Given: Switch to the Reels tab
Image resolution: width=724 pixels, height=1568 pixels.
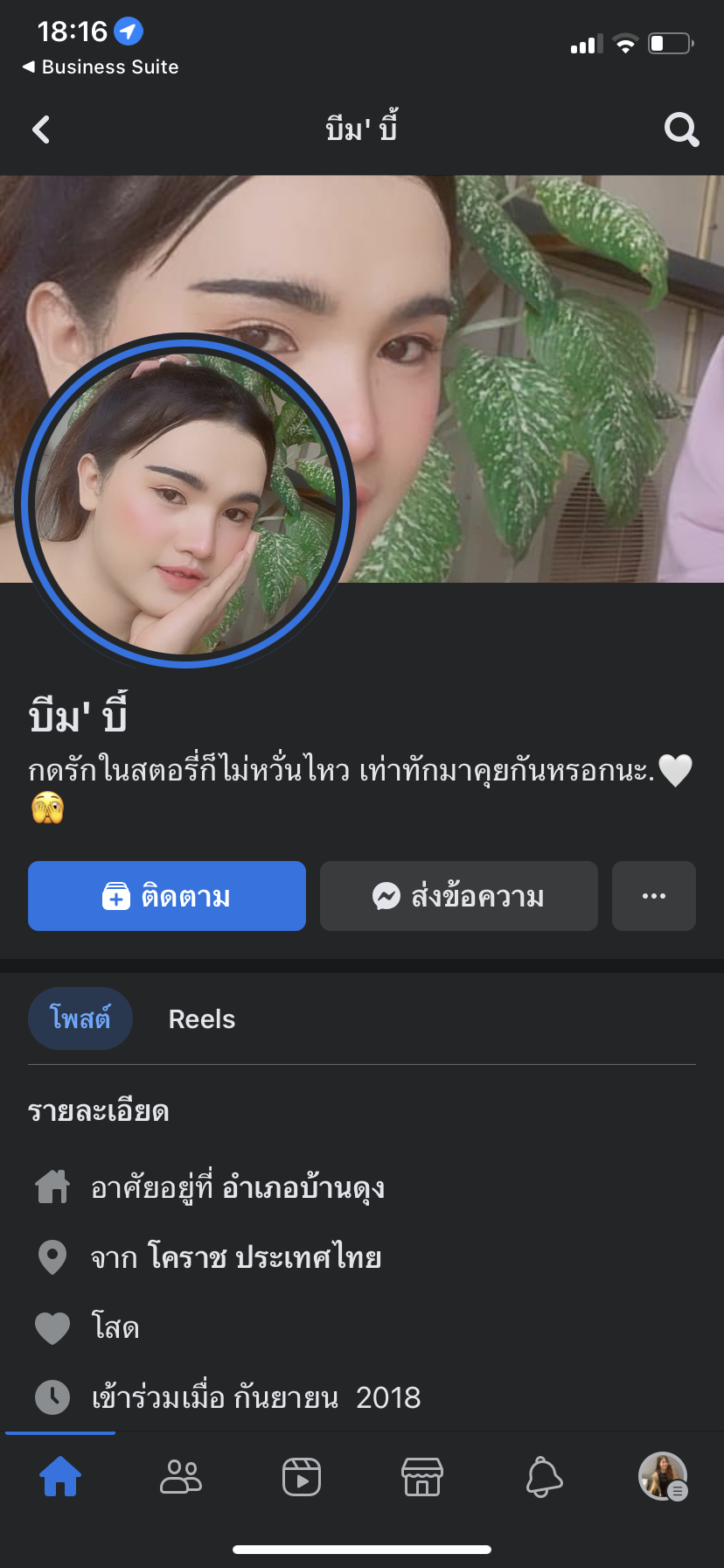Looking at the screenshot, I should [x=202, y=1019].
